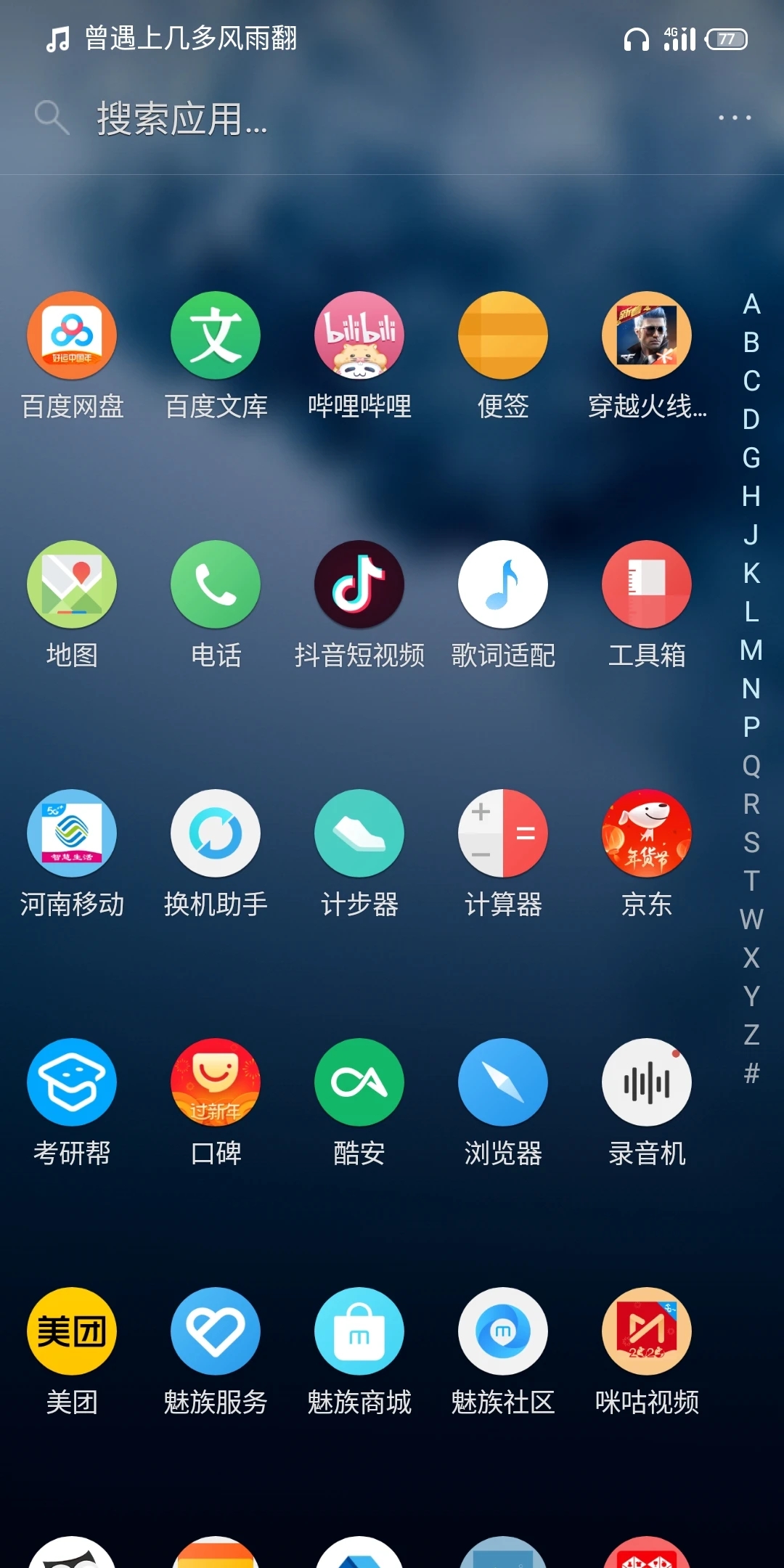Jump to letter M in the index
The height and width of the screenshot is (1568, 784).
coord(751,650)
